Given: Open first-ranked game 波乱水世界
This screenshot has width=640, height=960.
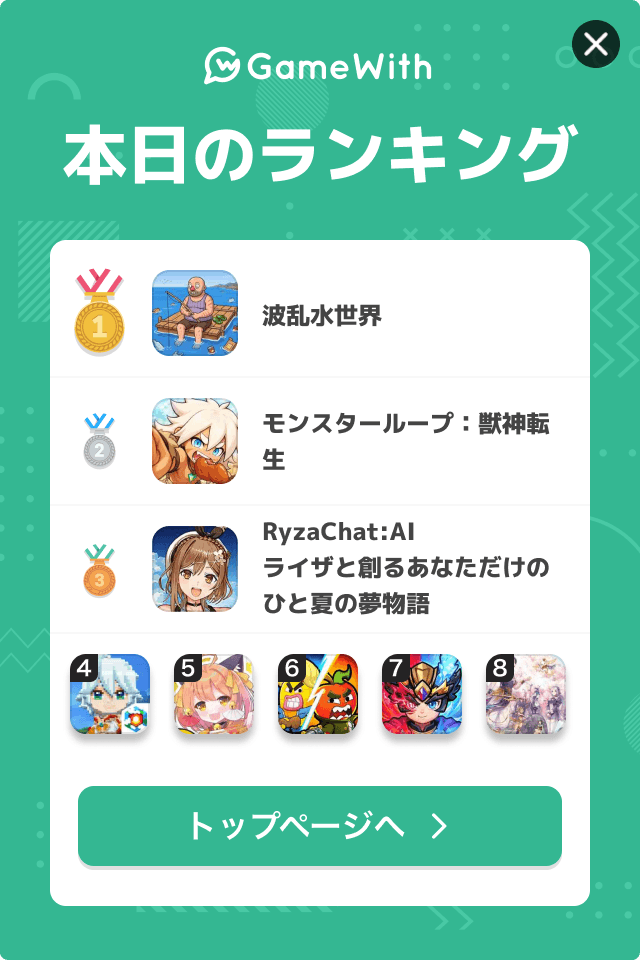Looking at the screenshot, I should point(320,313).
